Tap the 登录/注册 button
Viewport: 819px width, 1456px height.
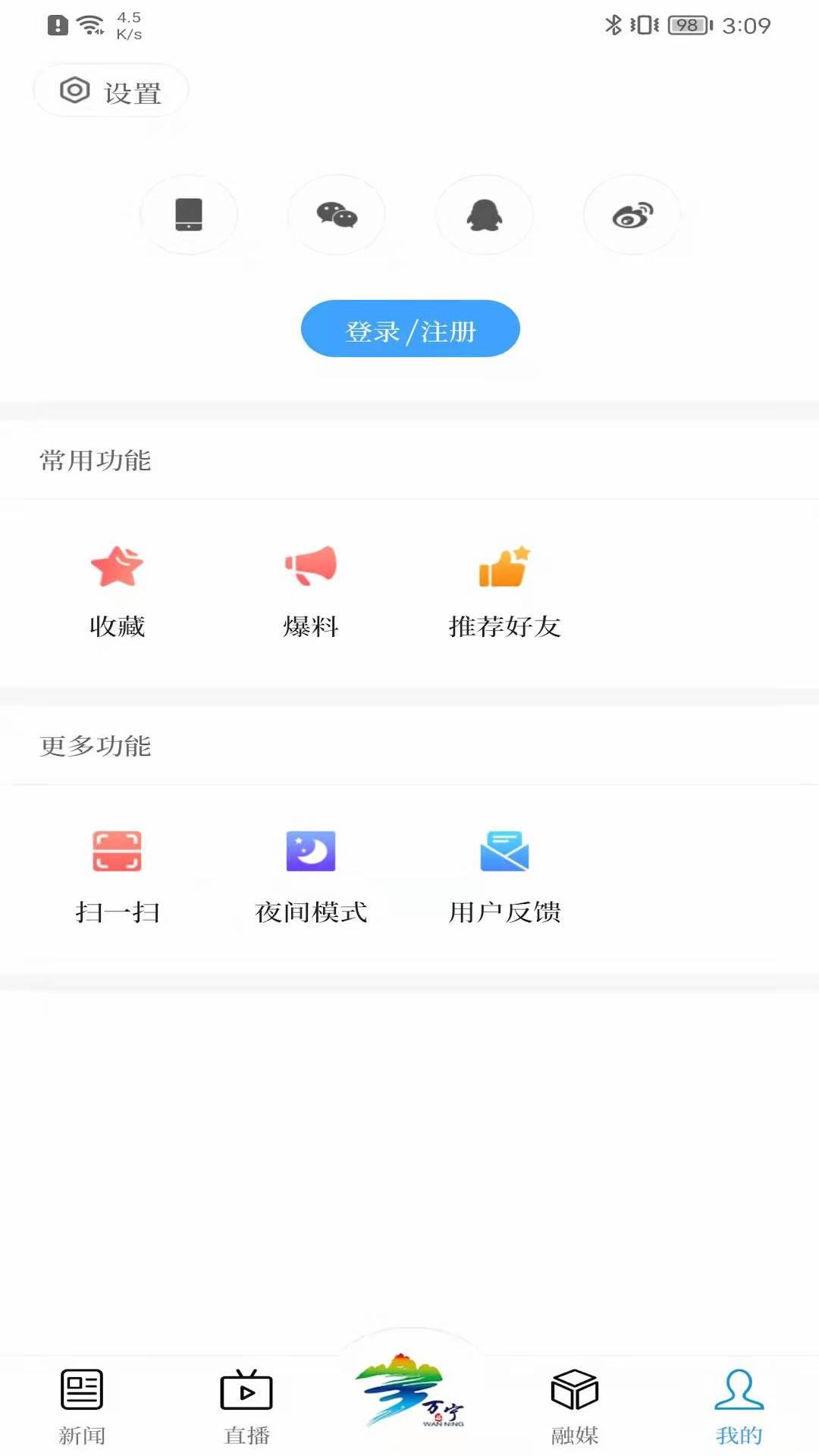409,328
